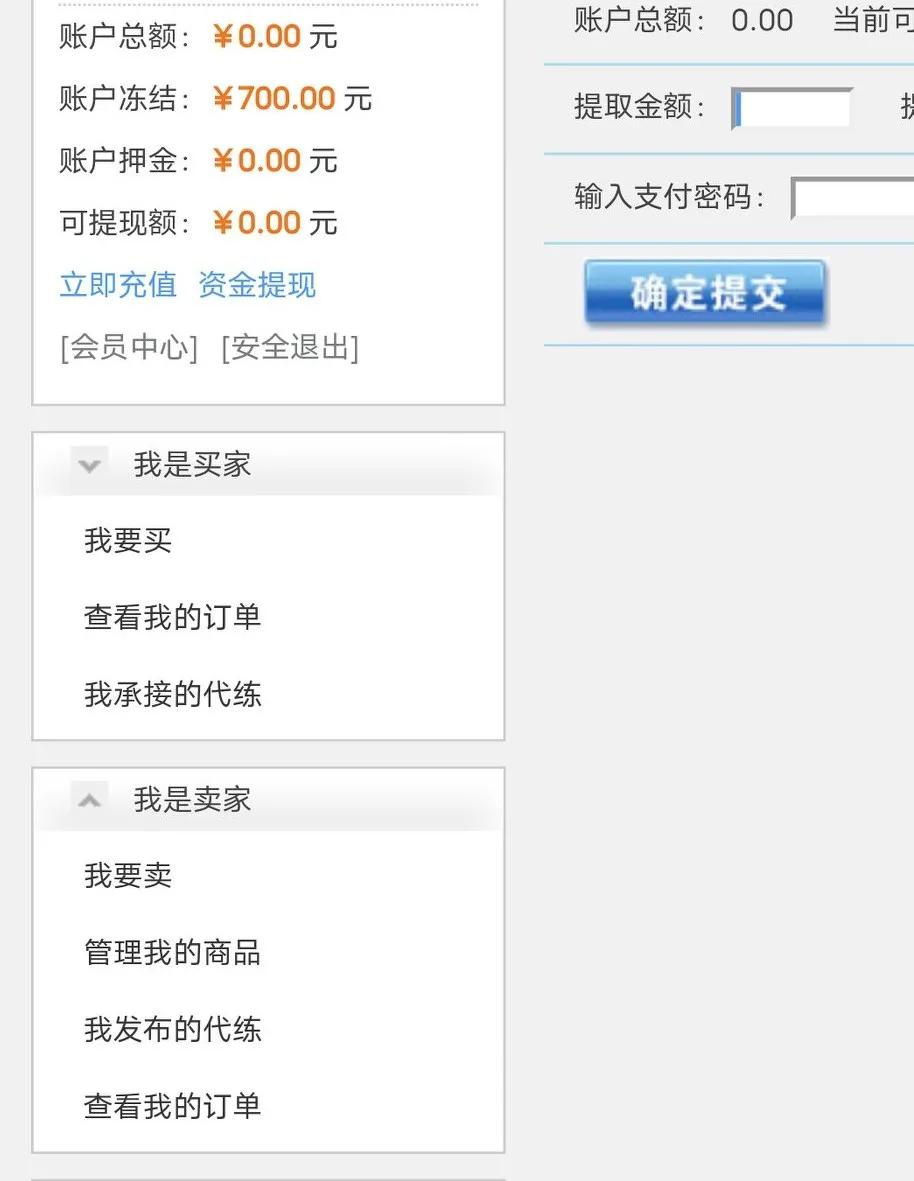
Task: Select 我承接的代练 menu item
Action: pyautogui.click(x=172, y=695)
